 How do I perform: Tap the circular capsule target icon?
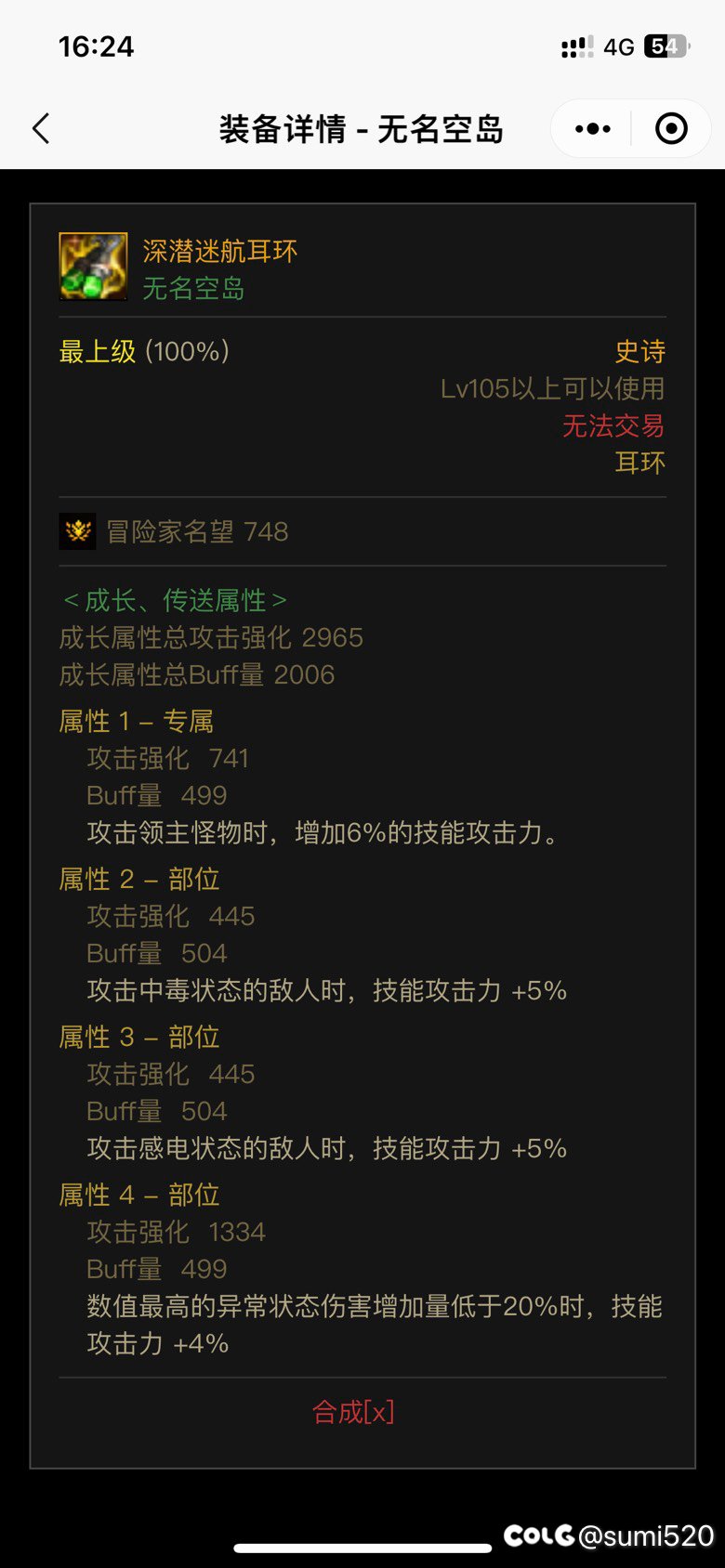pyautogui.click(x=671, y=128)
